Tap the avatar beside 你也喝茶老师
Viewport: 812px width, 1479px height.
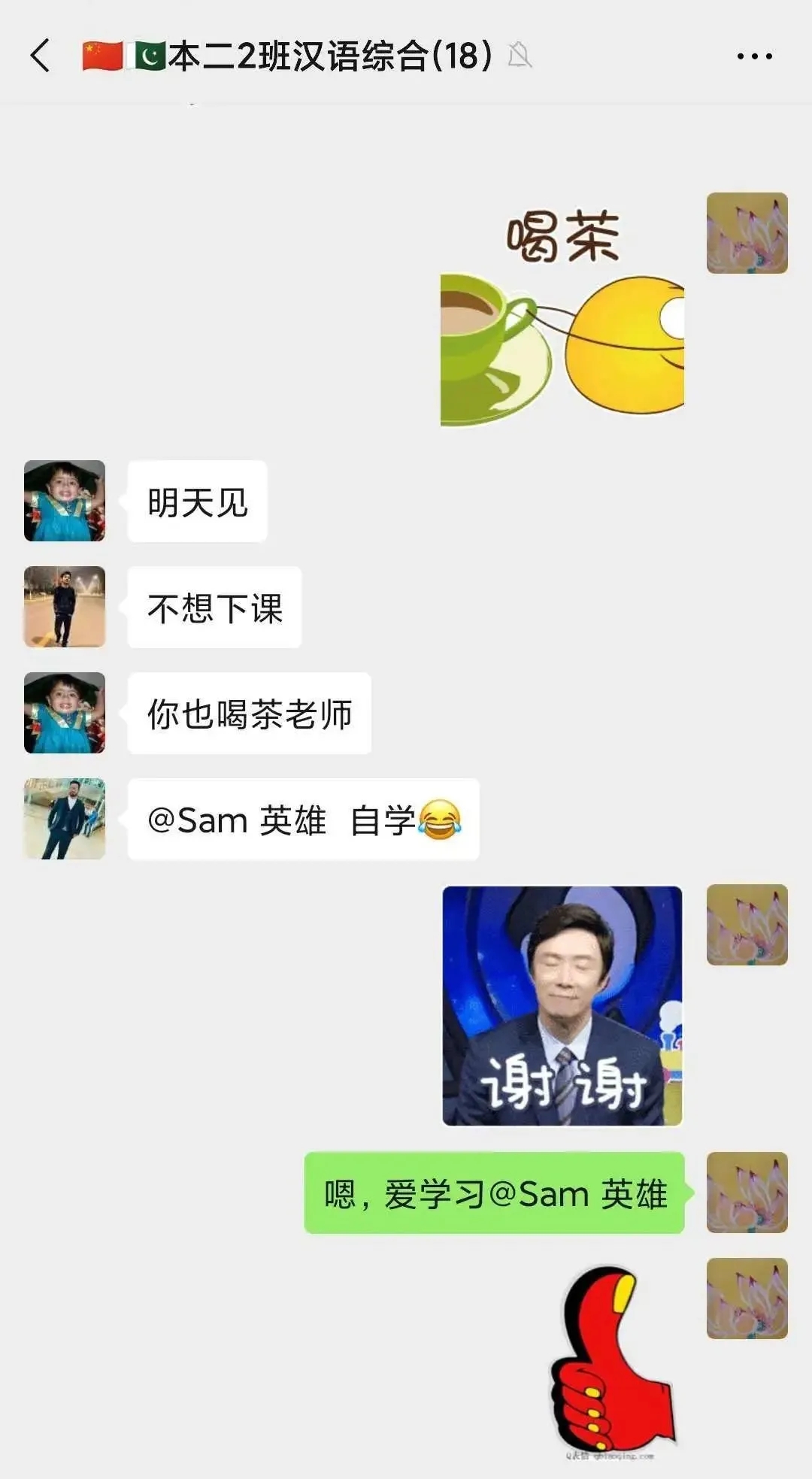click(65, 713)
